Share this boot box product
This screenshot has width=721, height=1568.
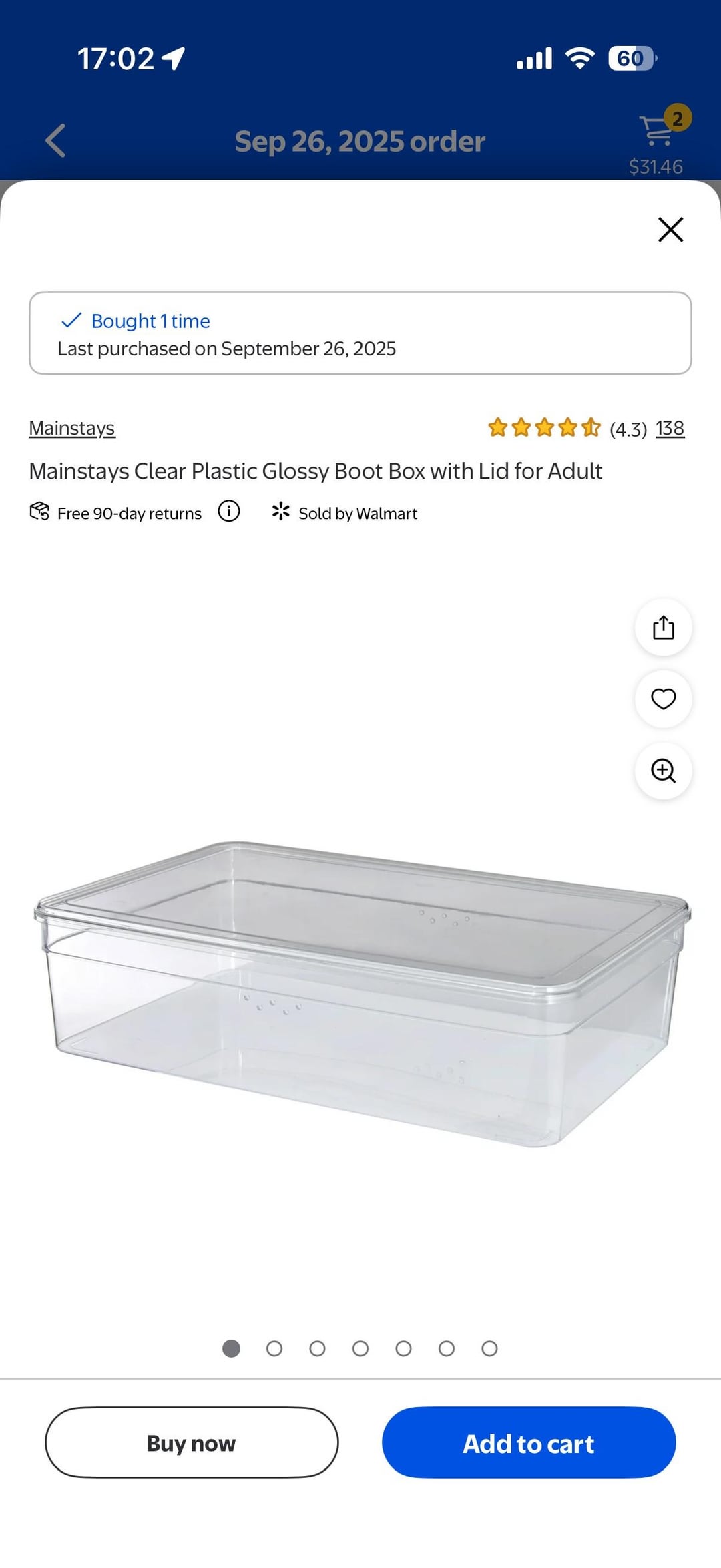click(663, 628)
